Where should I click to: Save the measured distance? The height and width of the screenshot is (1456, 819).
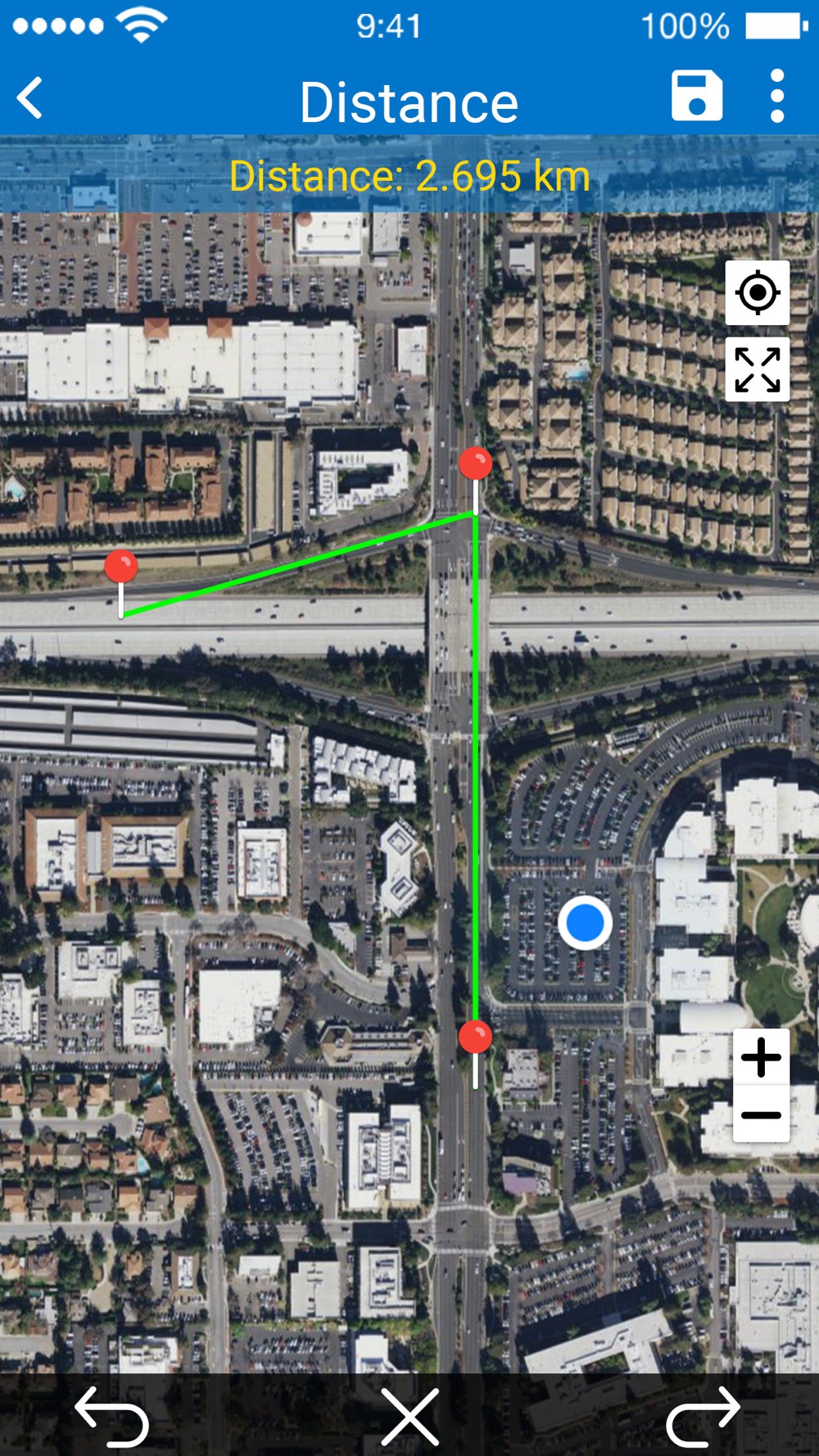[x=697, y=96]
